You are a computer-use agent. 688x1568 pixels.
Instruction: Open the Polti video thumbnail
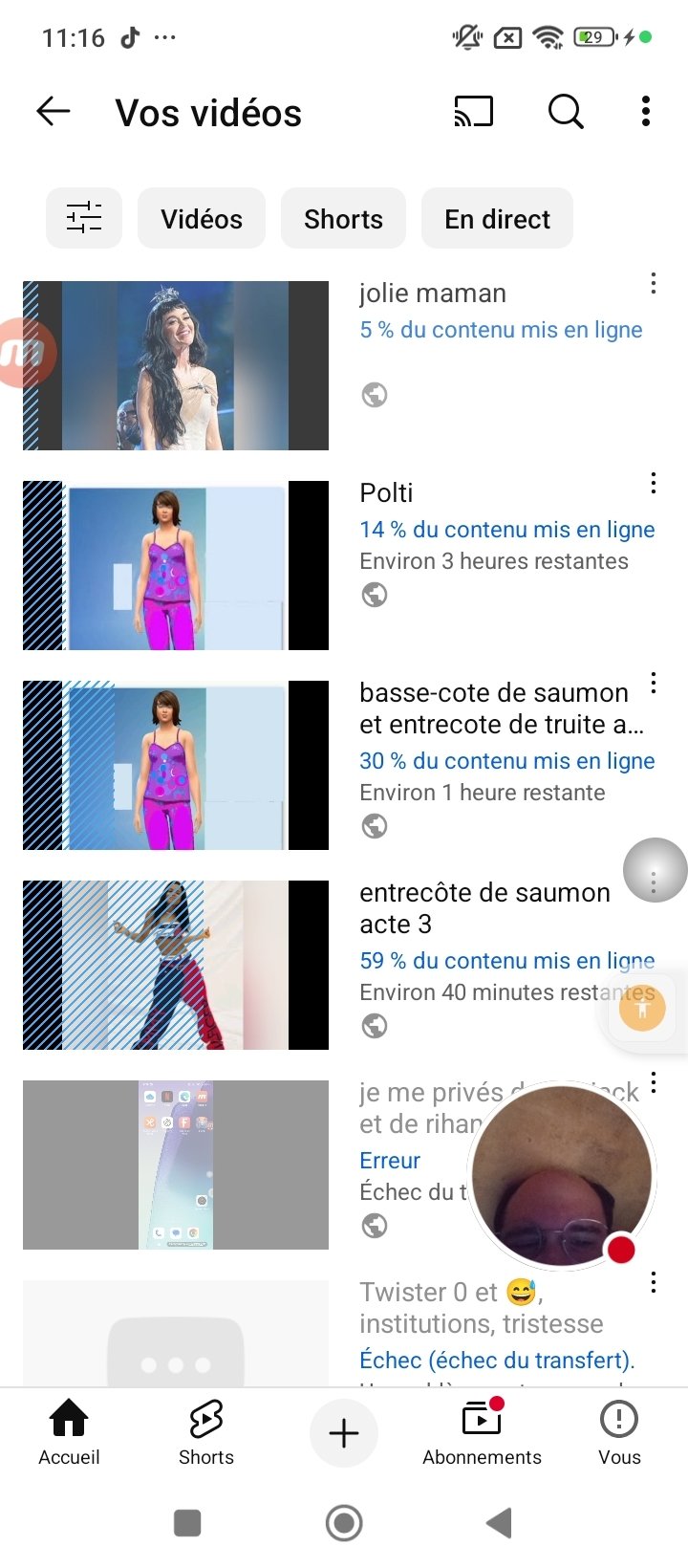coord(176,565)
